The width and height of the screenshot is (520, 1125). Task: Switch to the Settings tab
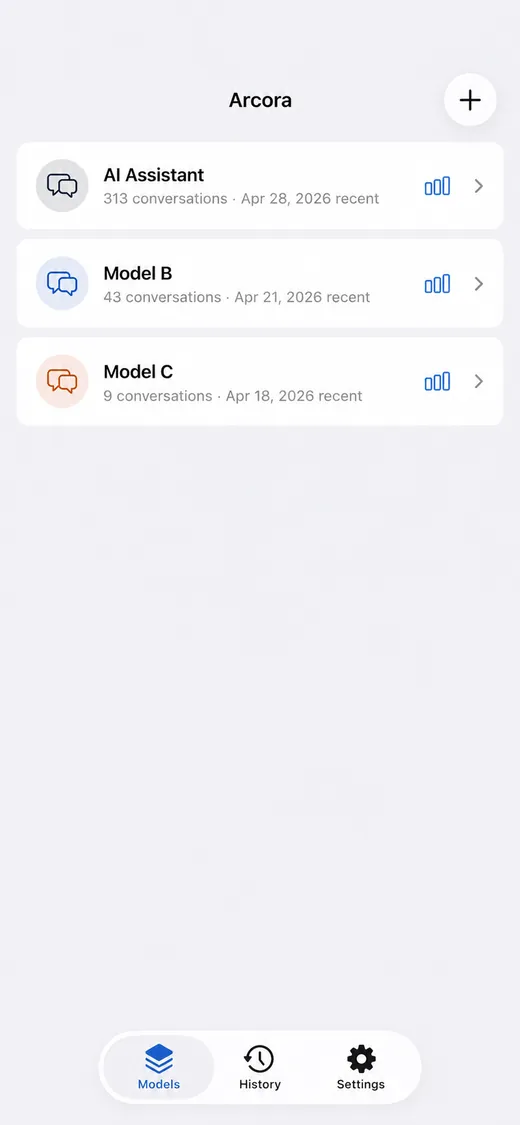[361, 1068]
